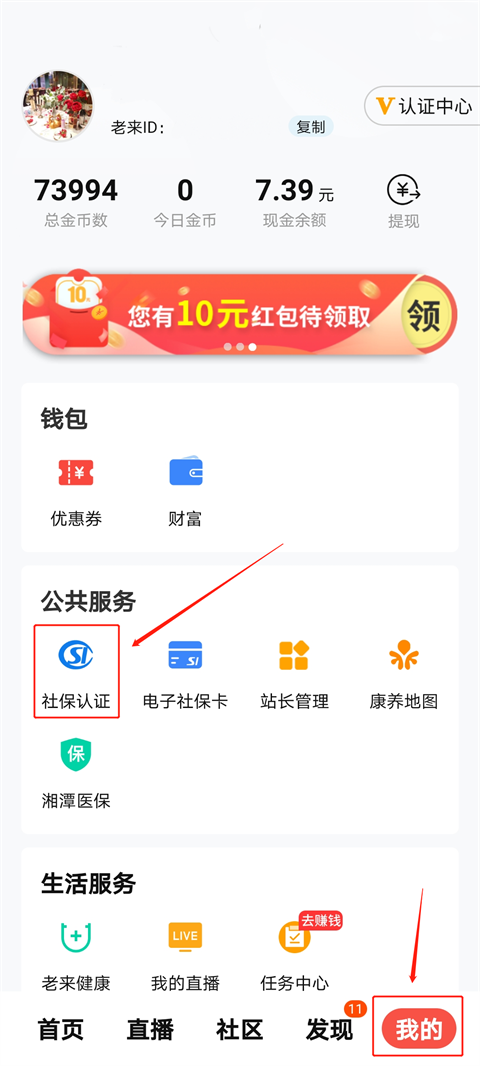Open 优惠券 coupons in wallet
The image size is (480, 1066).
tap(76, 493)
